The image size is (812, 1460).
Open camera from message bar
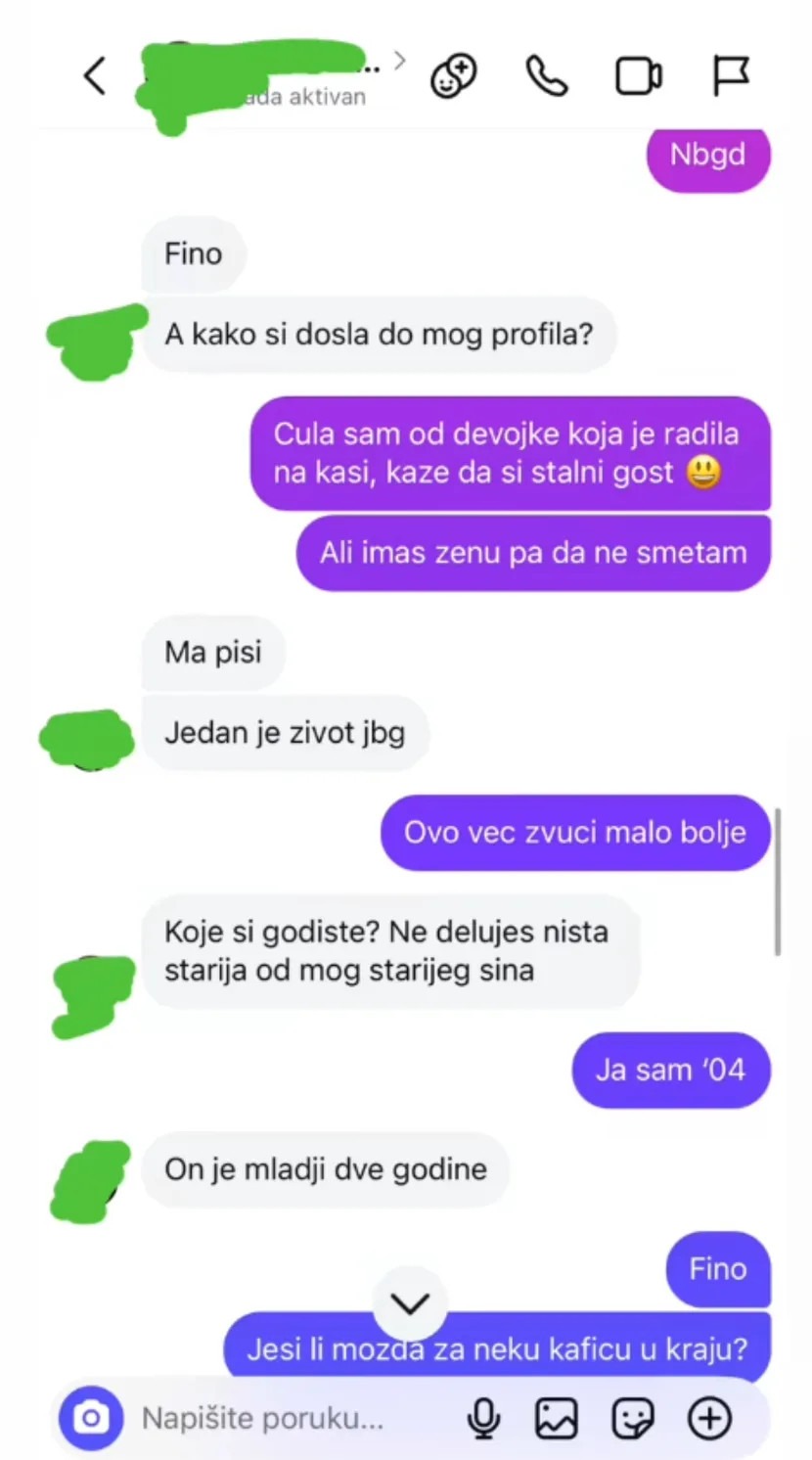[91, 1418]
